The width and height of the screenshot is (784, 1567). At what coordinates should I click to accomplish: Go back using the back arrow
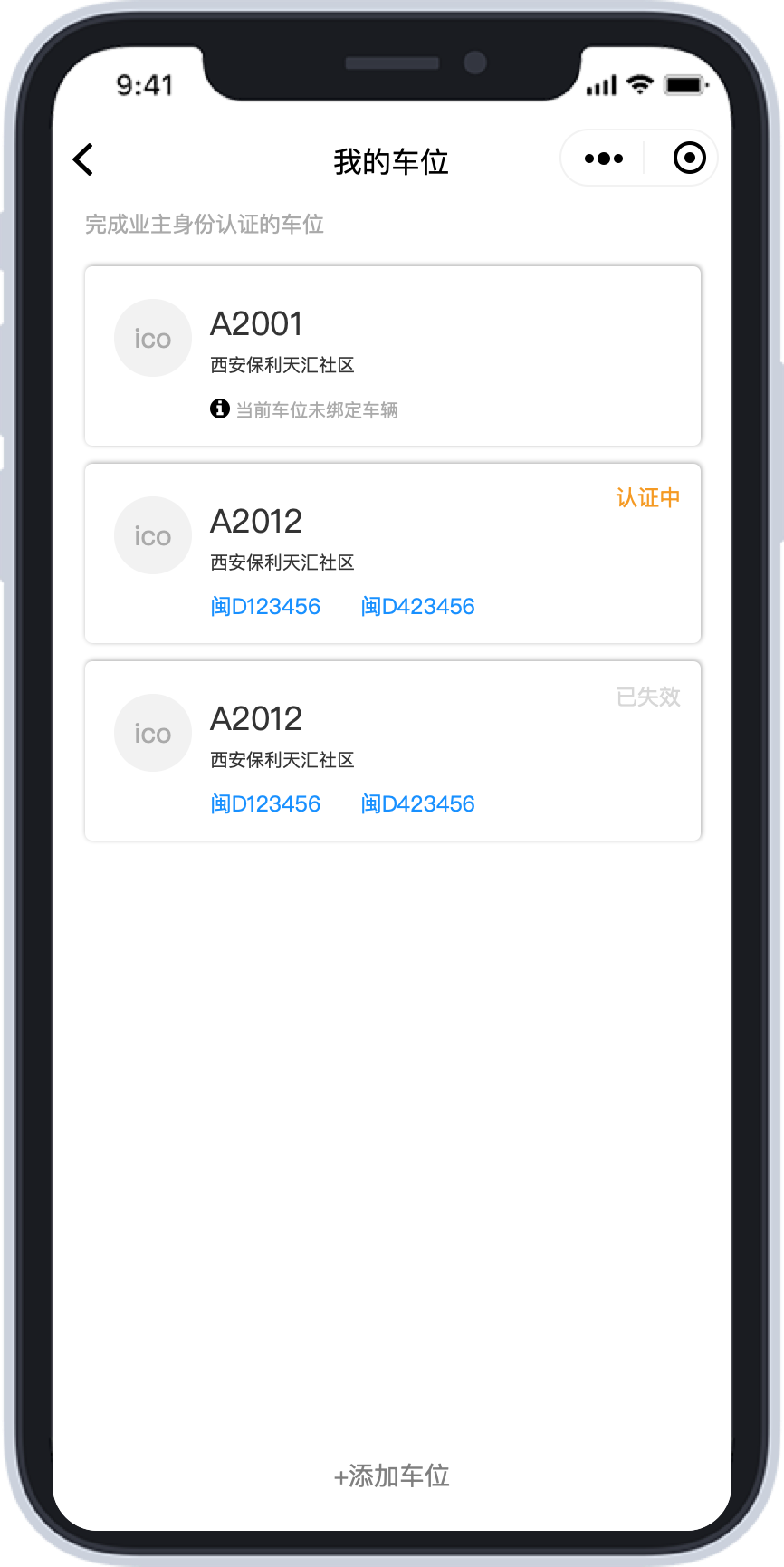coord(83,159)
